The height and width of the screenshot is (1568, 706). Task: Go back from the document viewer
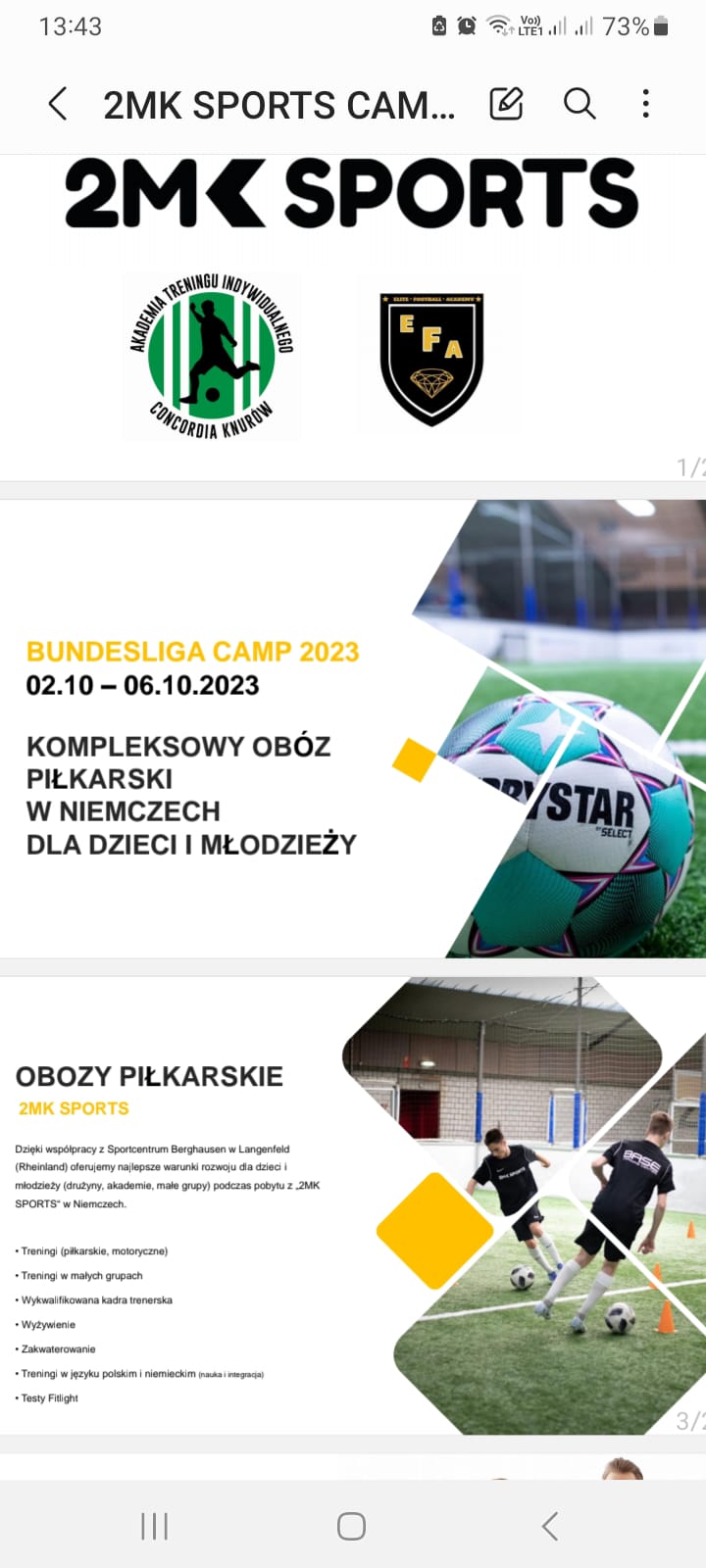tap(58, 104)
